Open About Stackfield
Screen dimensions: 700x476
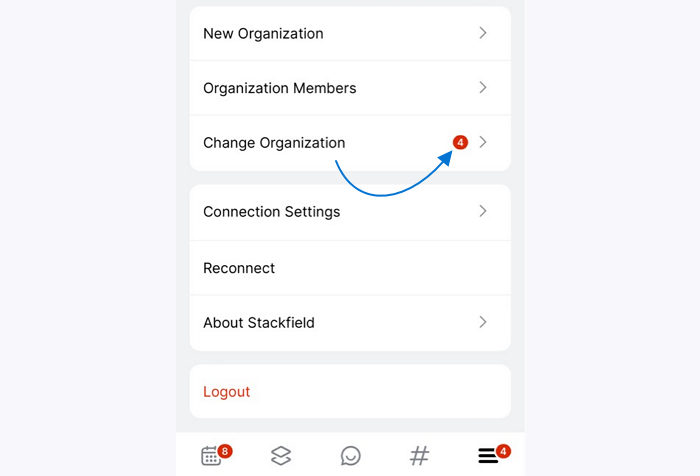click(x=349, y=323)
